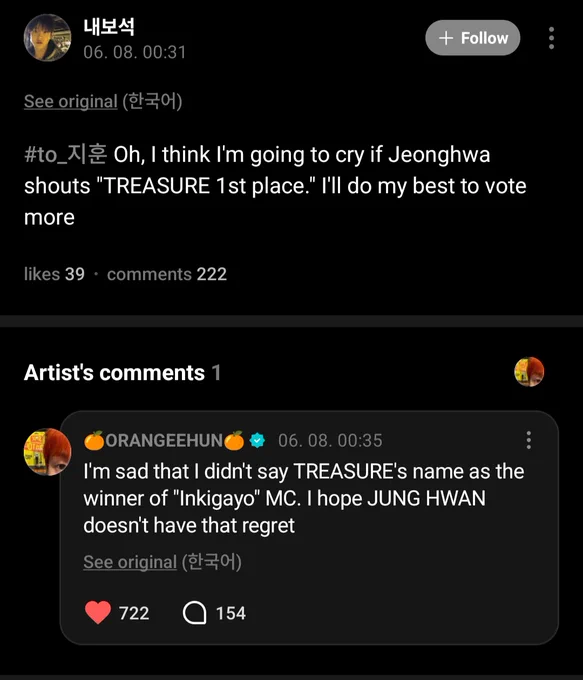Viewport: 583px width, 680px height.
Task: Open the post's overflow menu
Action: coord(551,38)
